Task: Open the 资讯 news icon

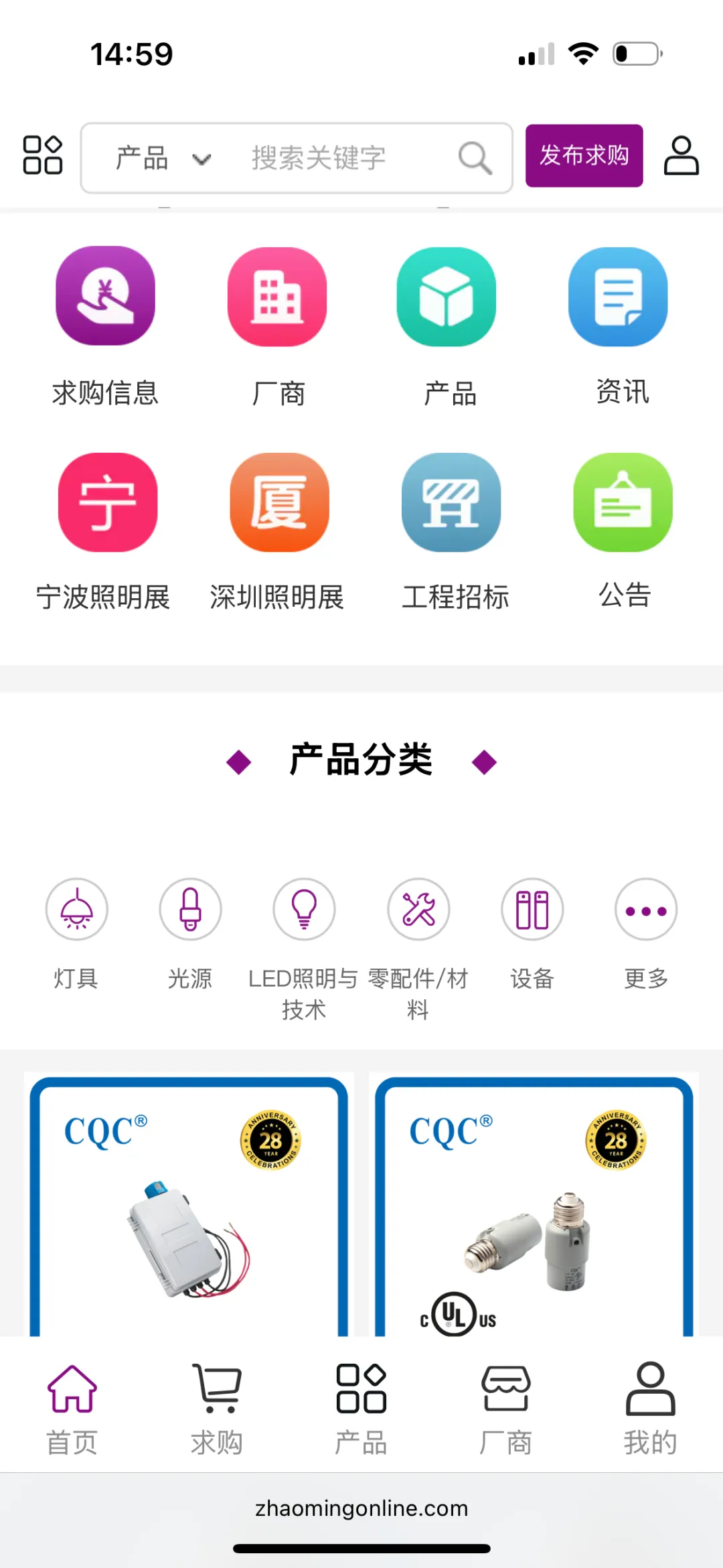Action: point(618,297)
